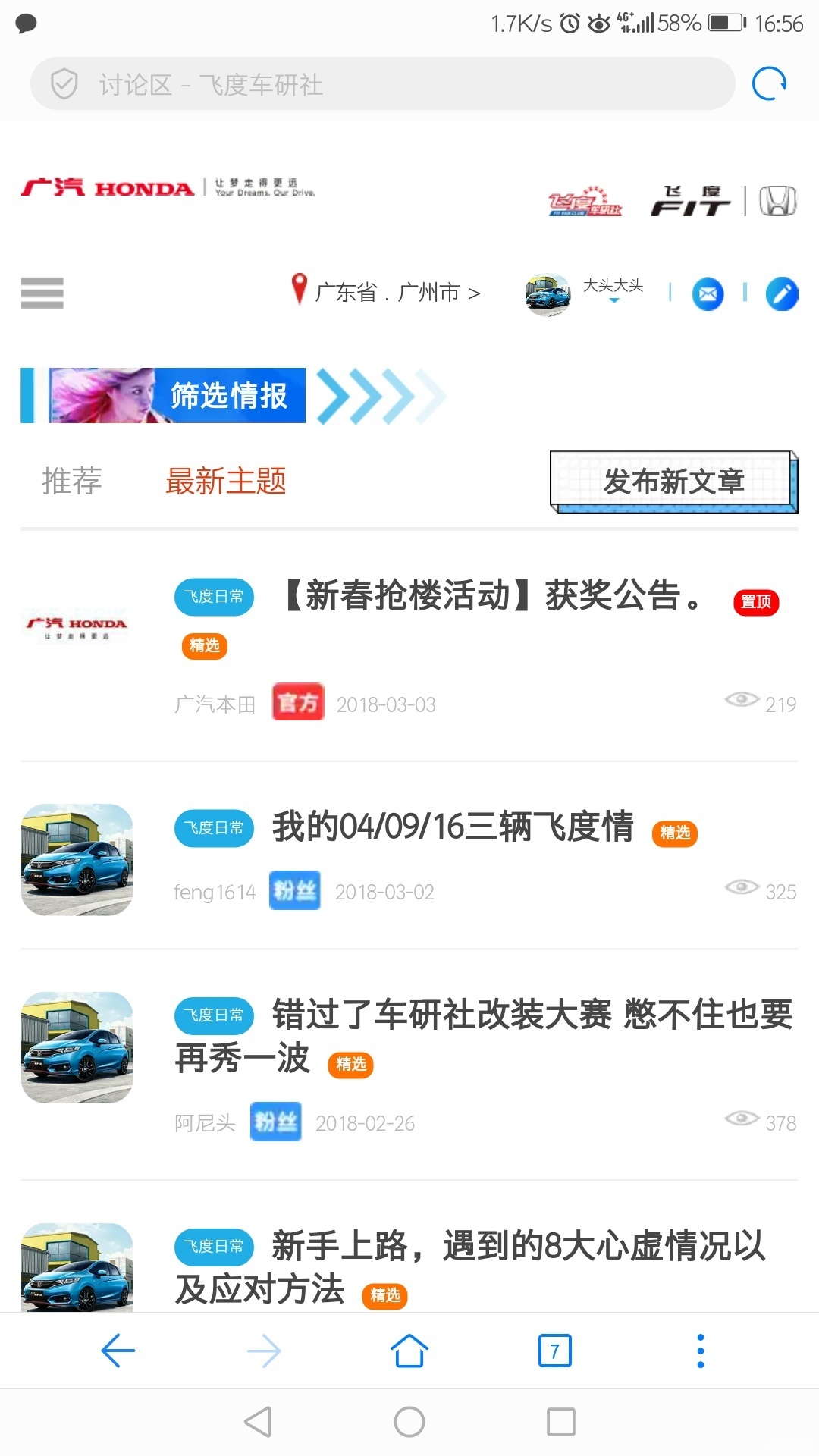The height and width of the screenshot is (1456, 819).
Task: Expand the 大头大头 user profile menu
Action: pyautogui.click(x=613, y=290)
